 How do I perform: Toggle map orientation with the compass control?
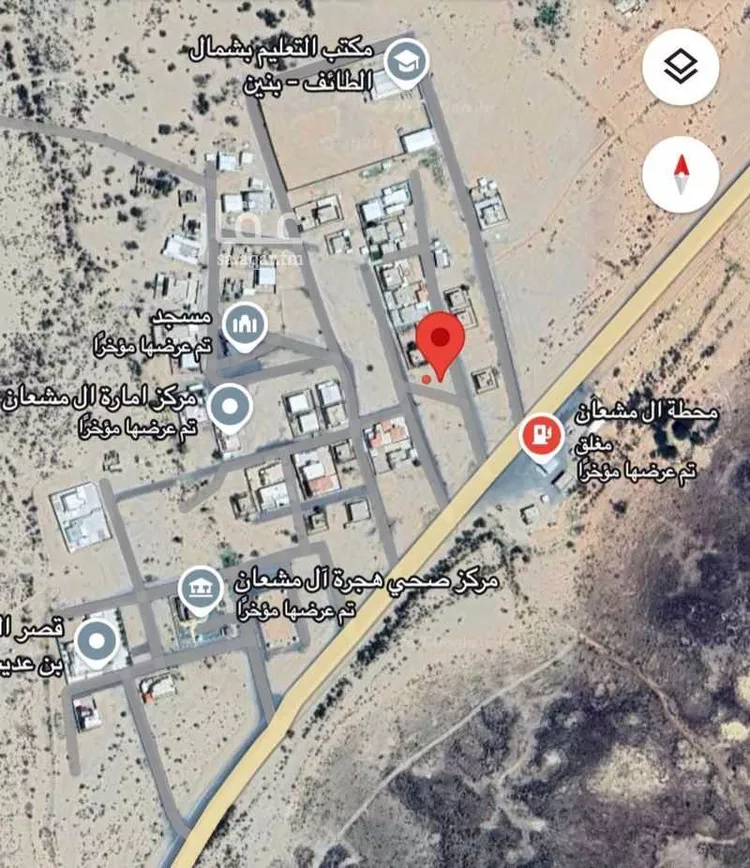tap(681, 173)
